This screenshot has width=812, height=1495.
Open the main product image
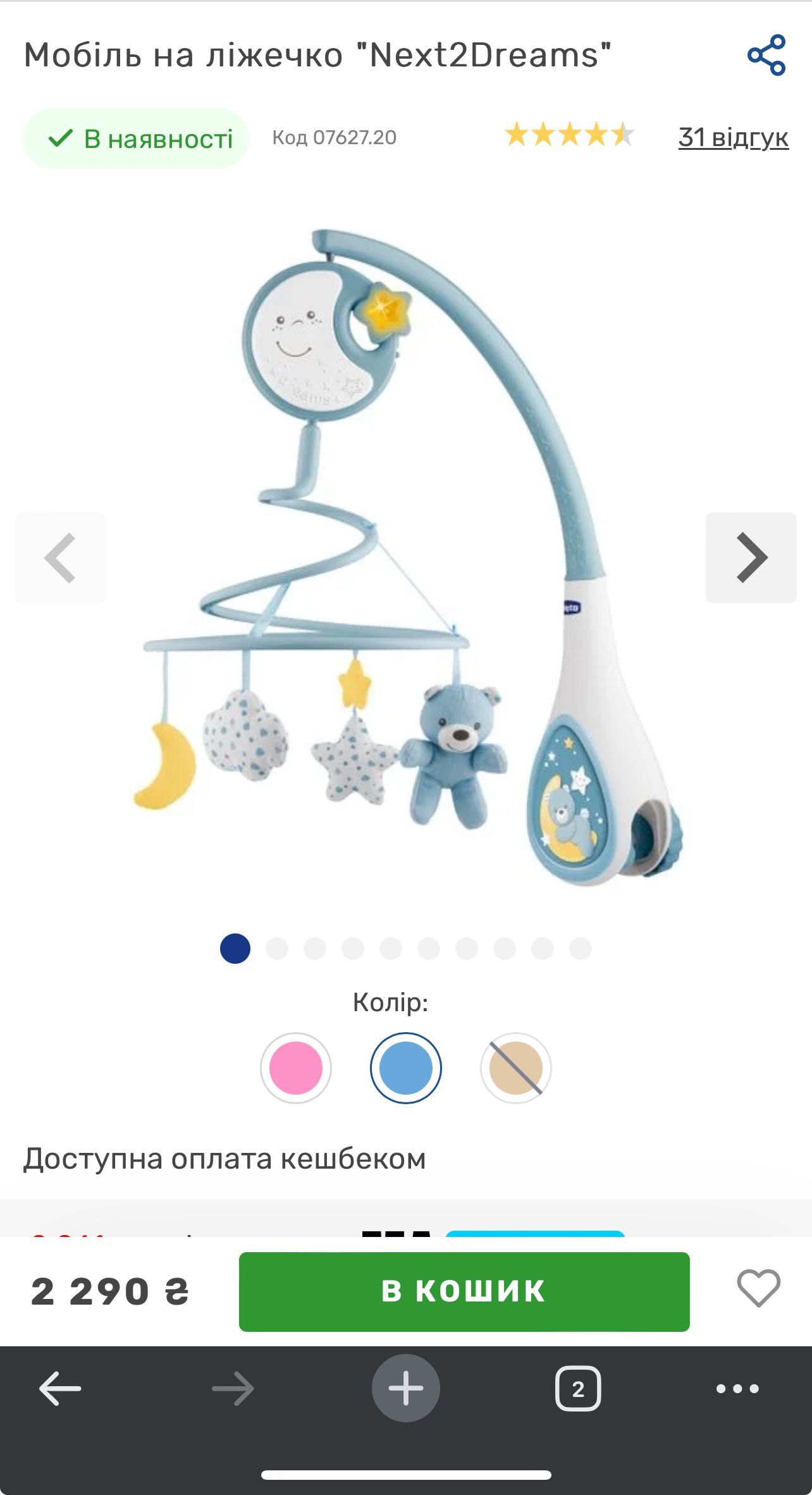(405, 557)
